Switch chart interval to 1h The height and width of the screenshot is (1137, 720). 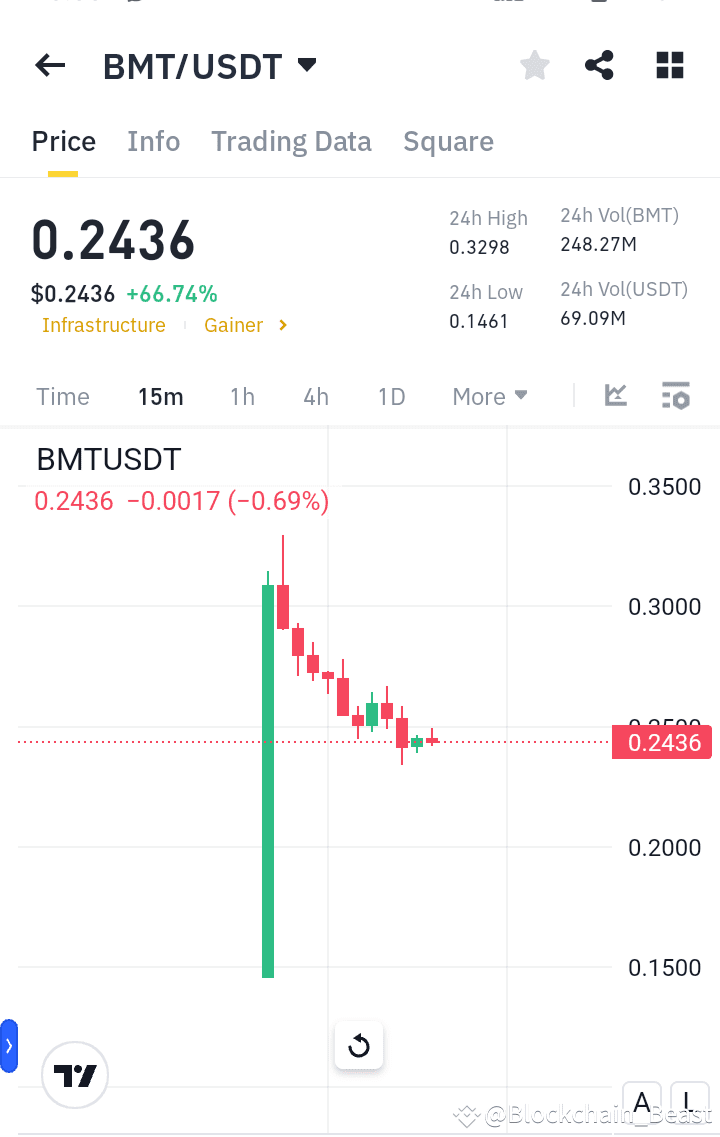[242, 396]
